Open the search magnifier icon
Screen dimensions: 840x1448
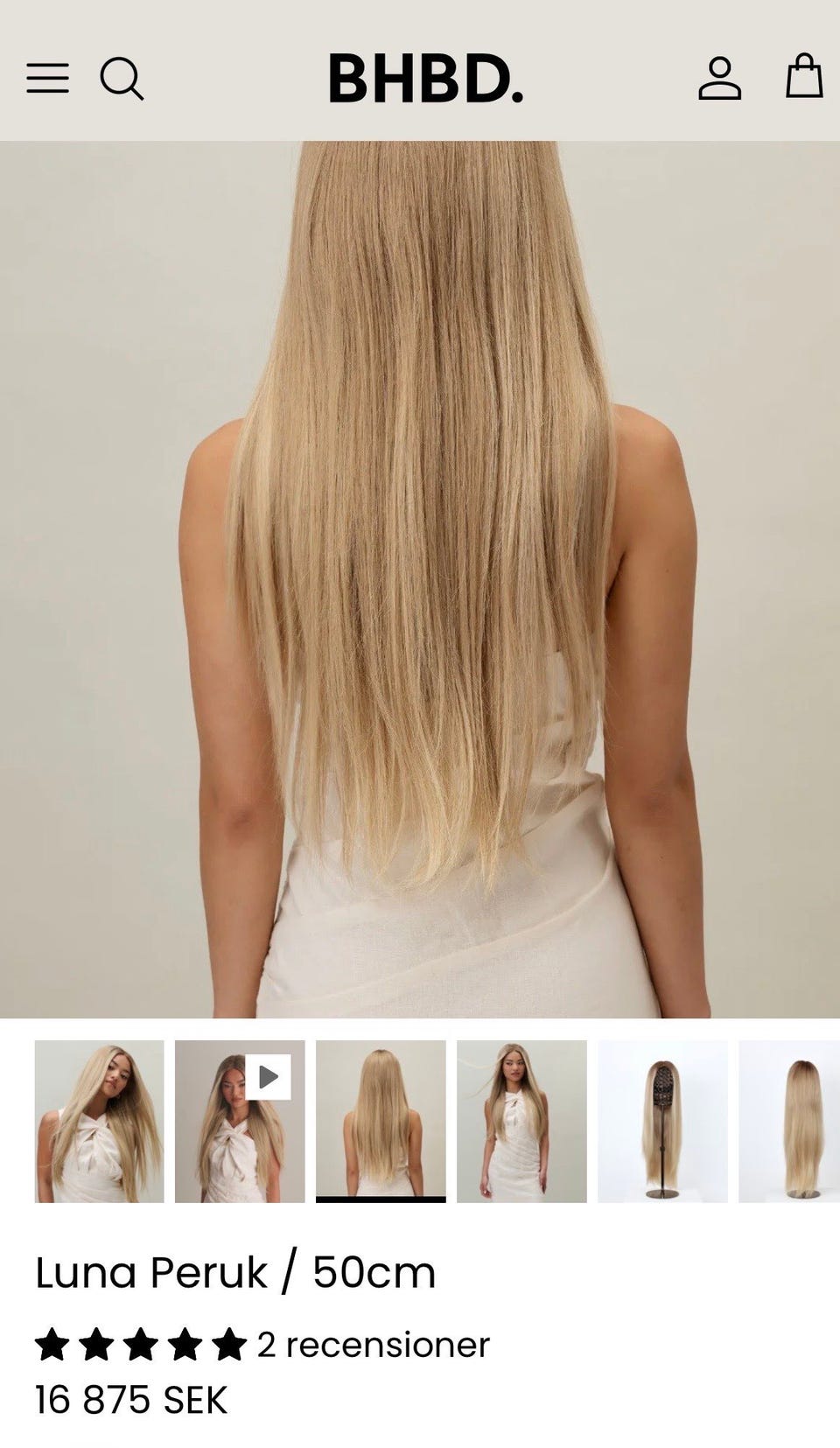[122, 79]
